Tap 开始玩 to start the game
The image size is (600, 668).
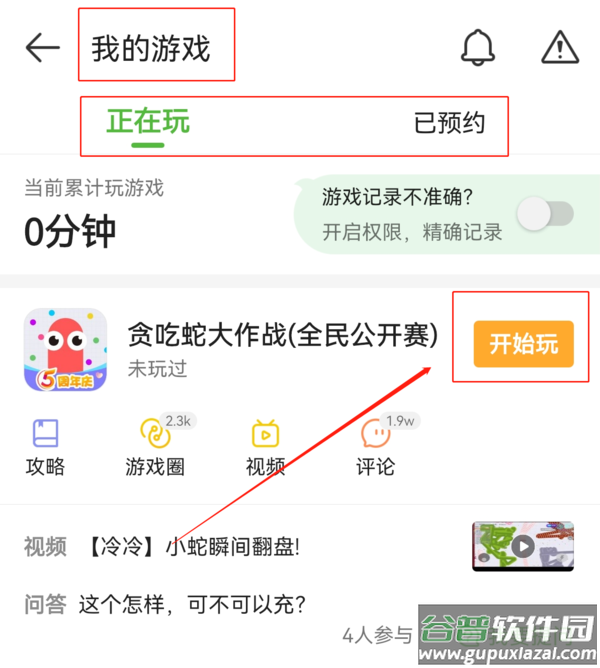(523, 345)
